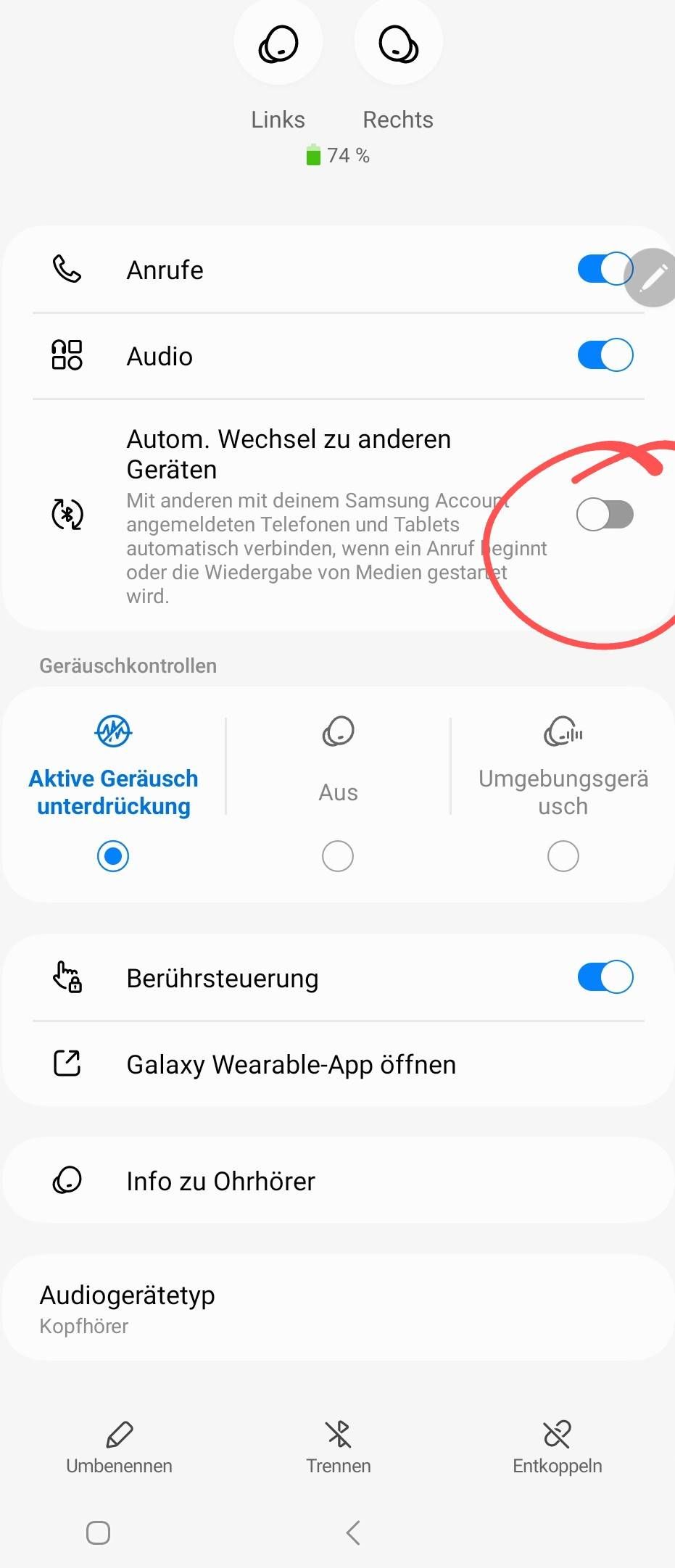Screen dimensions: 675x1568
Task: Enable Autom. Wechsel zu anderen Geräten
Action: coord(605,514)
